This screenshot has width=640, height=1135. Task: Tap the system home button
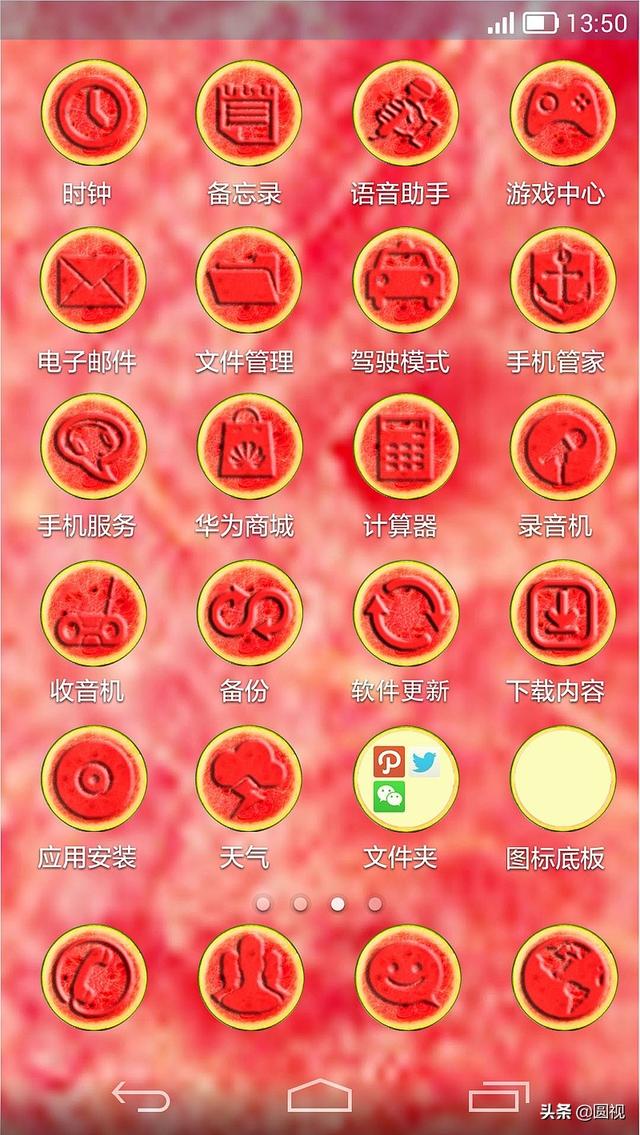tap(319, 1096)
